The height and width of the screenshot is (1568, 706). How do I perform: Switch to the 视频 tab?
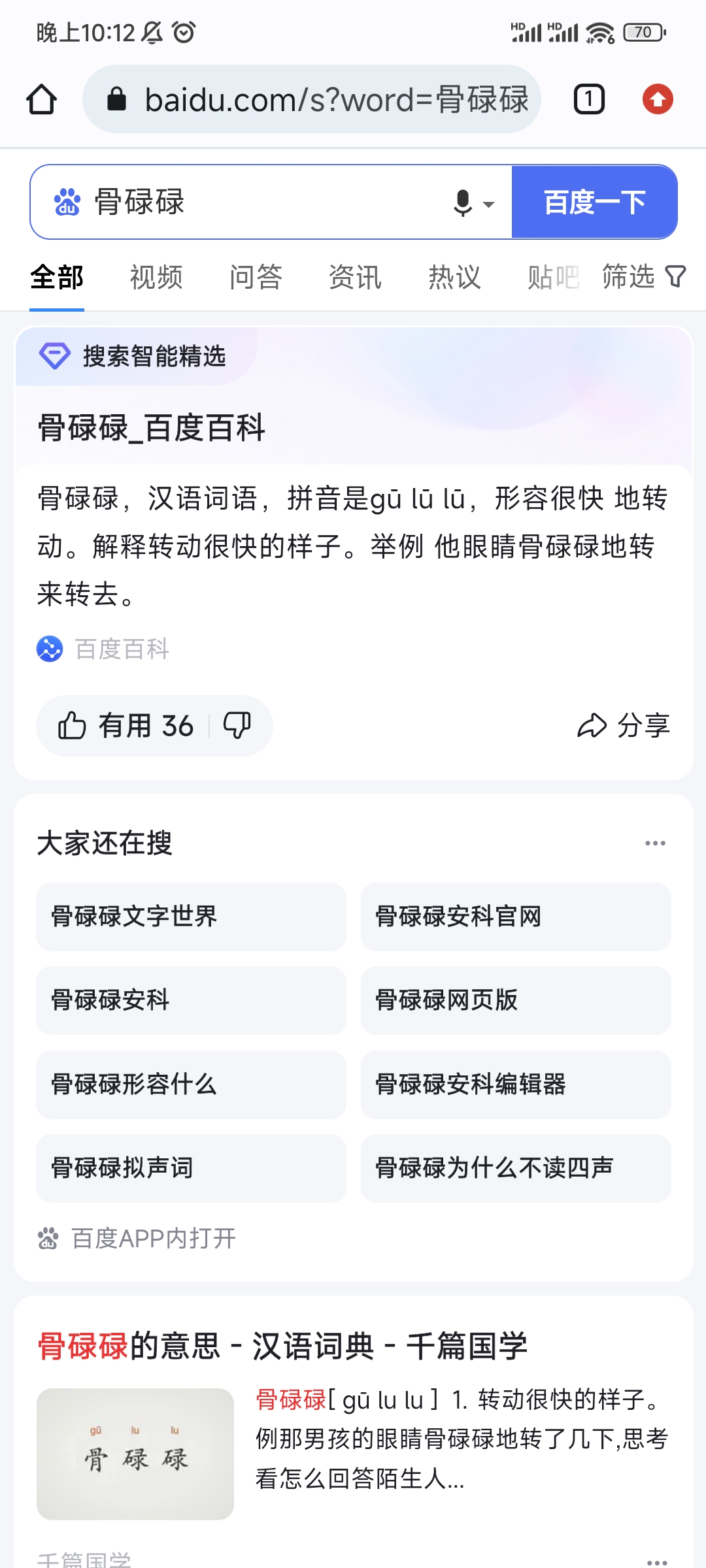156,277
